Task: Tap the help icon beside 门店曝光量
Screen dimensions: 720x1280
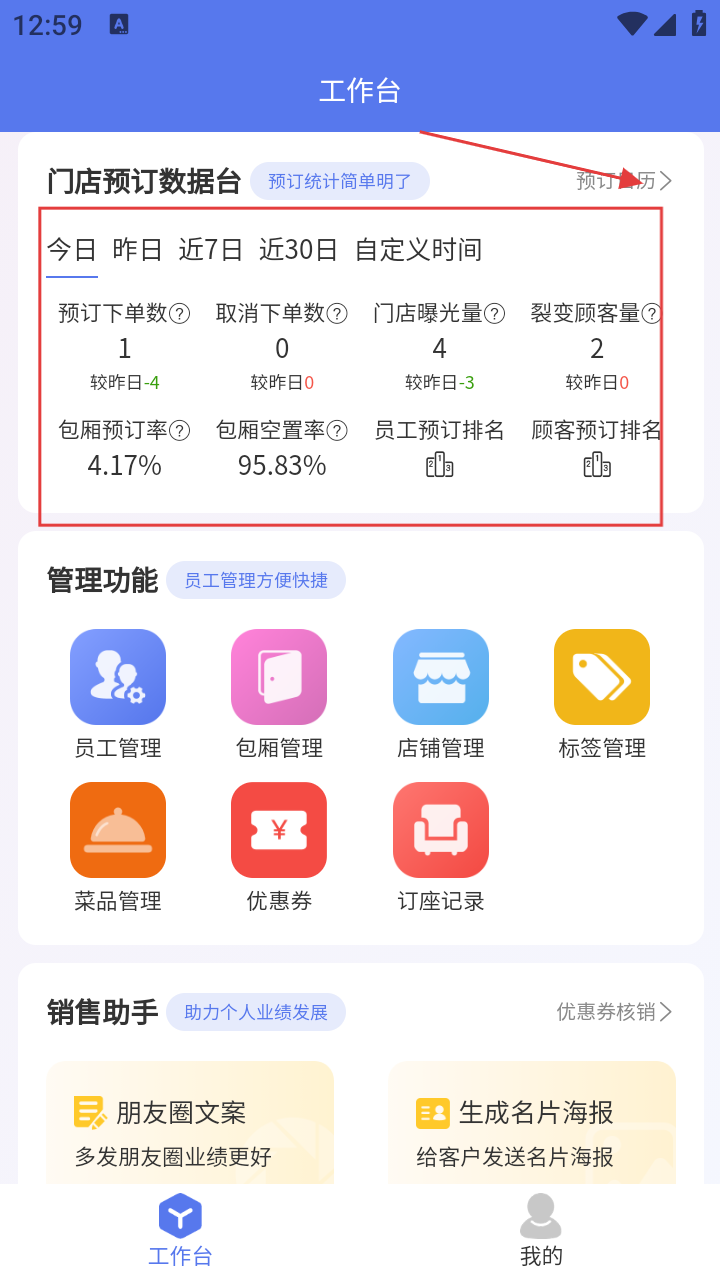Action: 495,314
